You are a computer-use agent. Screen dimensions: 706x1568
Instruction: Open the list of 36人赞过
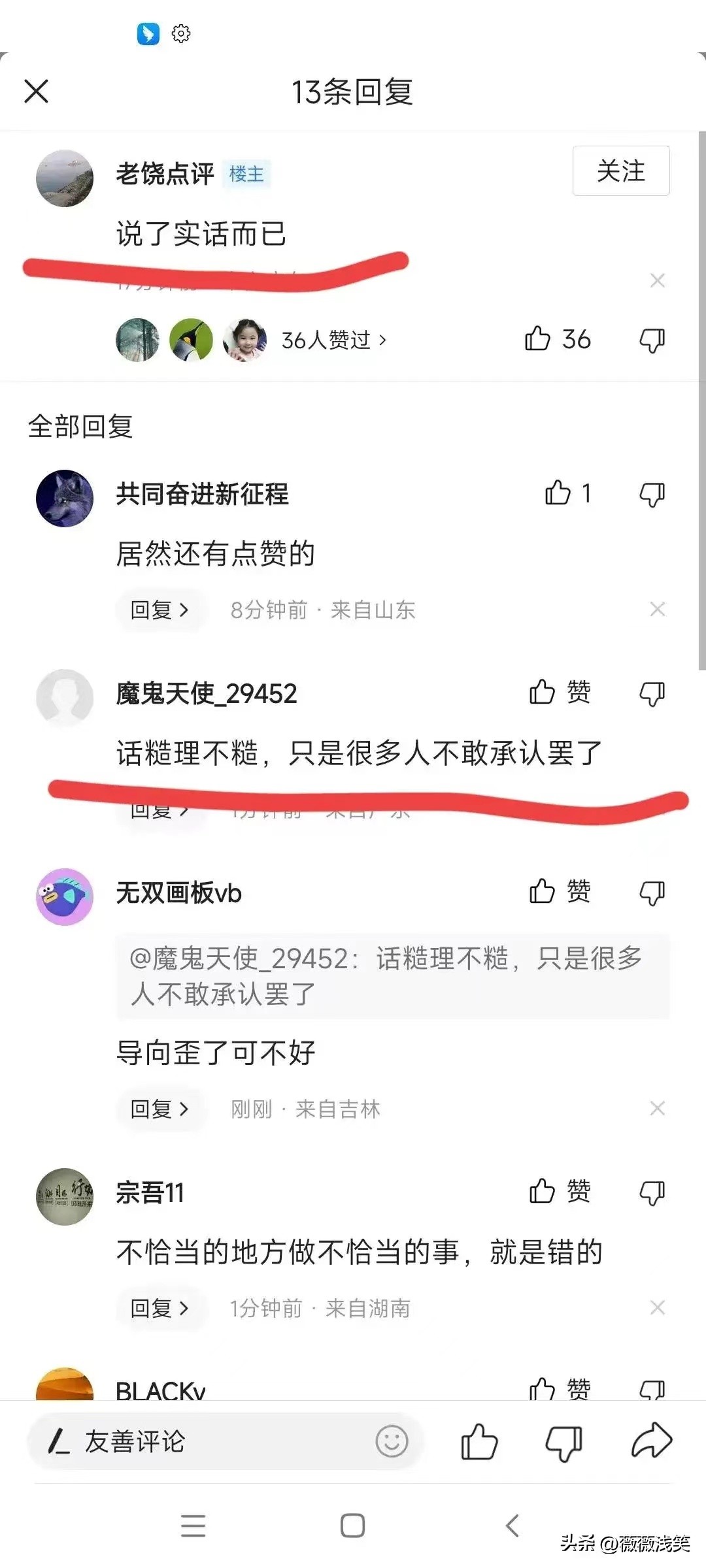click(x=333, y=340)
